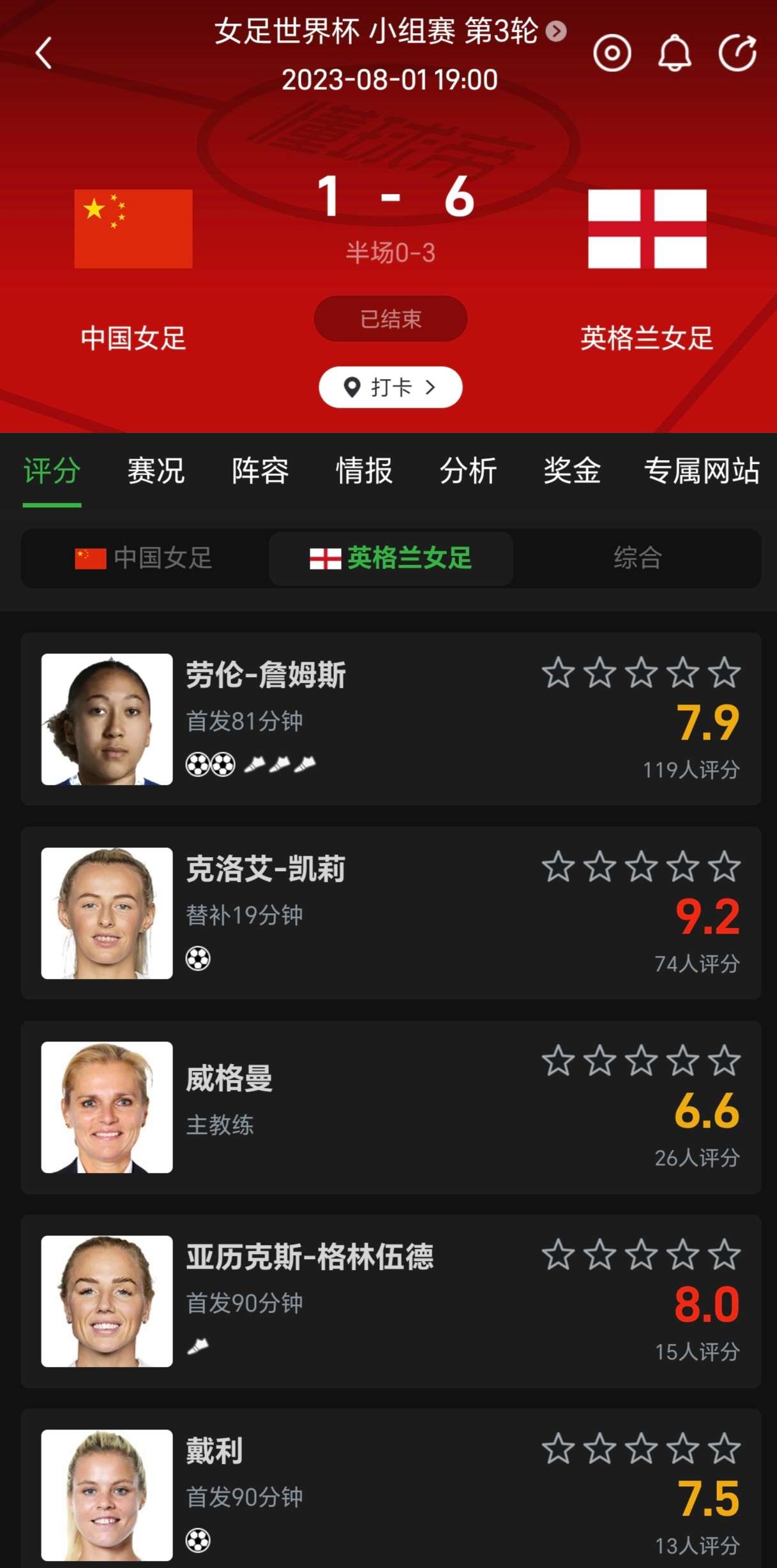
Task: Open the notifications bell
Action: [x=674, y=53]
